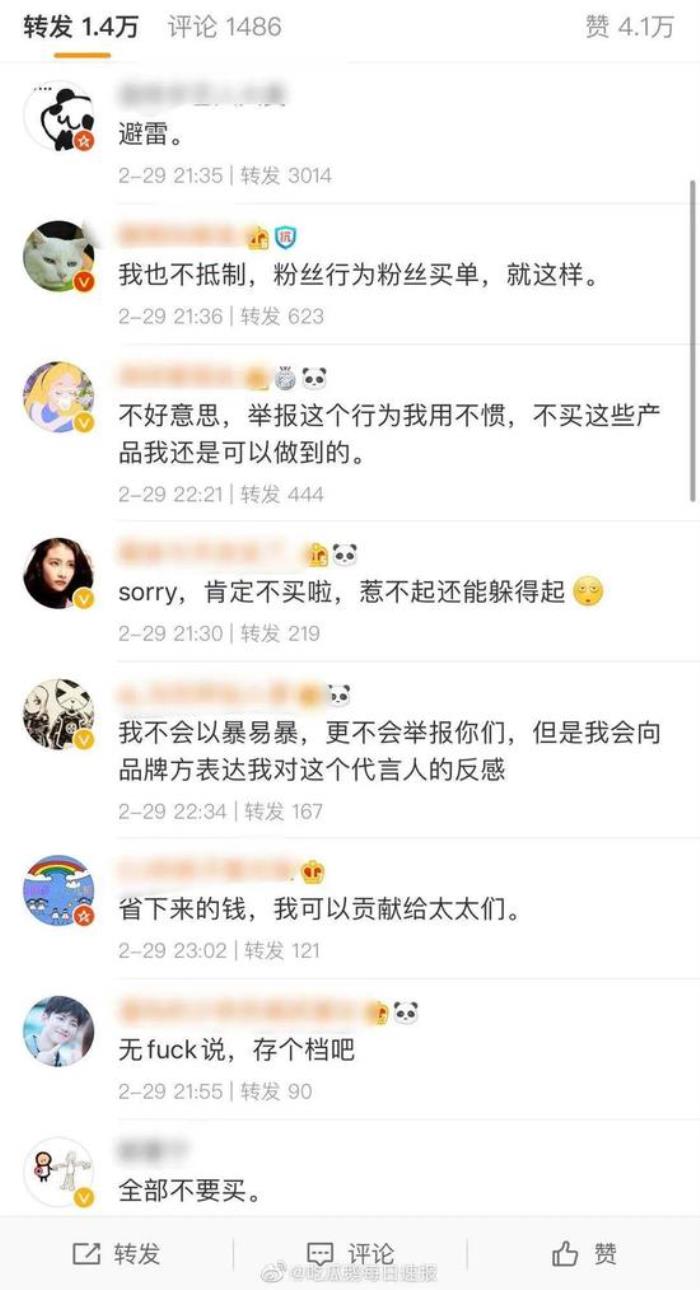Open the repost starting with 我不会以暴易暴

(390, 752)
